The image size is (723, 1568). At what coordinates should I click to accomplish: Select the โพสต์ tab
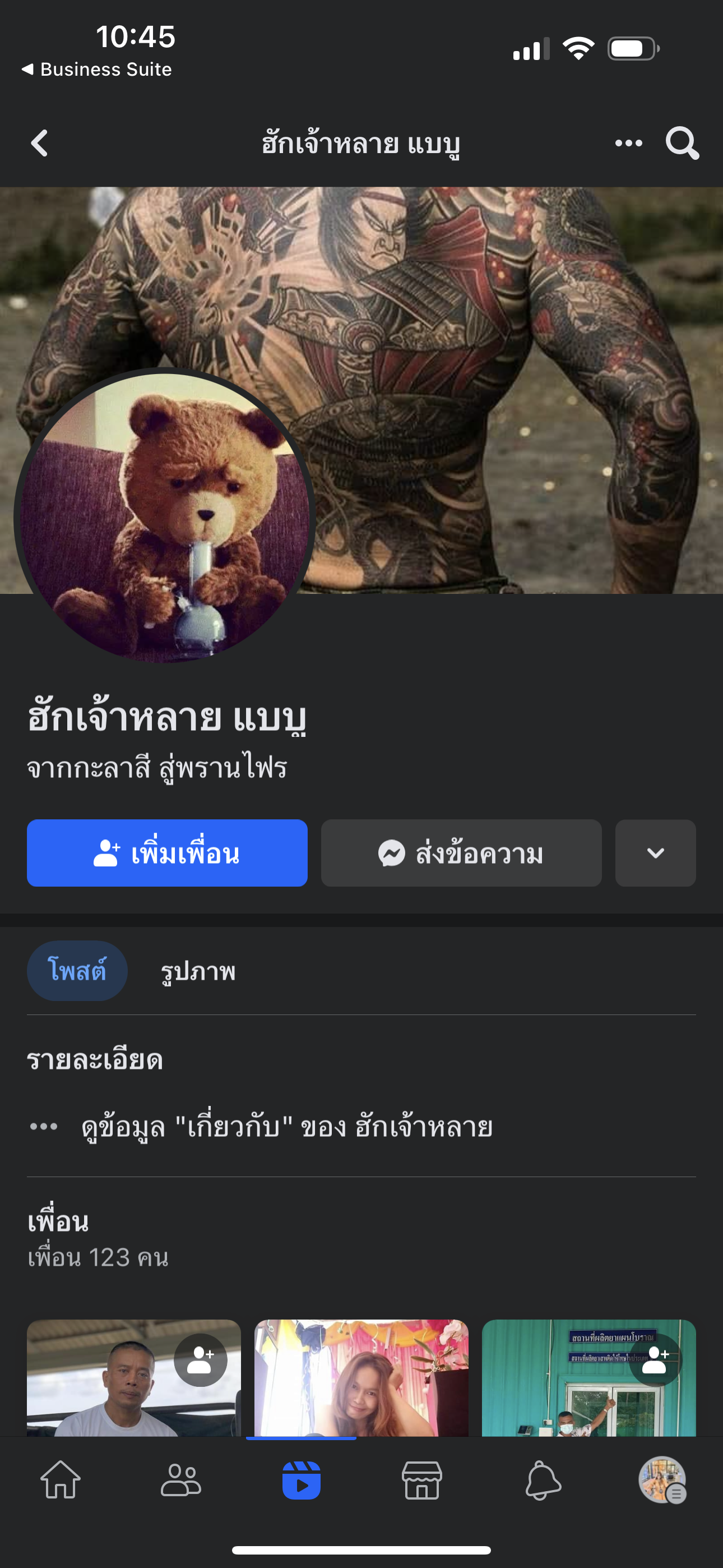77,970
